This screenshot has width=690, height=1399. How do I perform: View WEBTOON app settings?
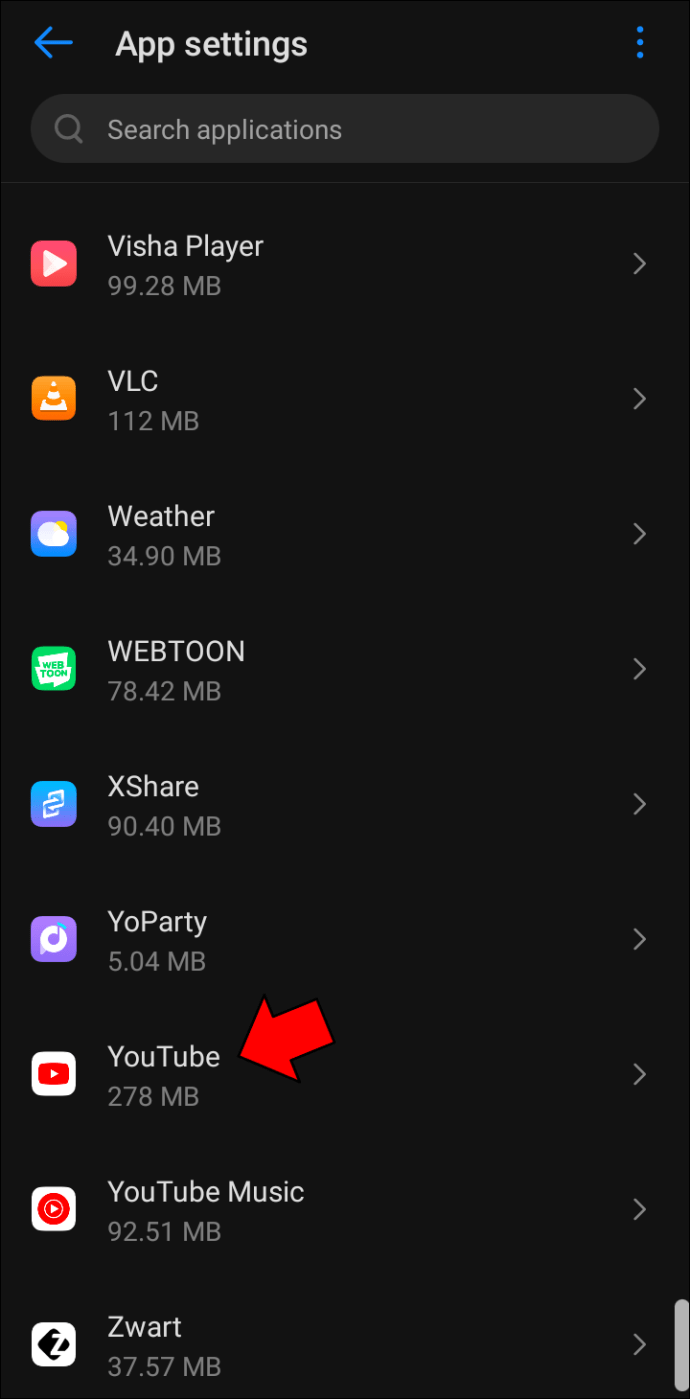(345, 669)
